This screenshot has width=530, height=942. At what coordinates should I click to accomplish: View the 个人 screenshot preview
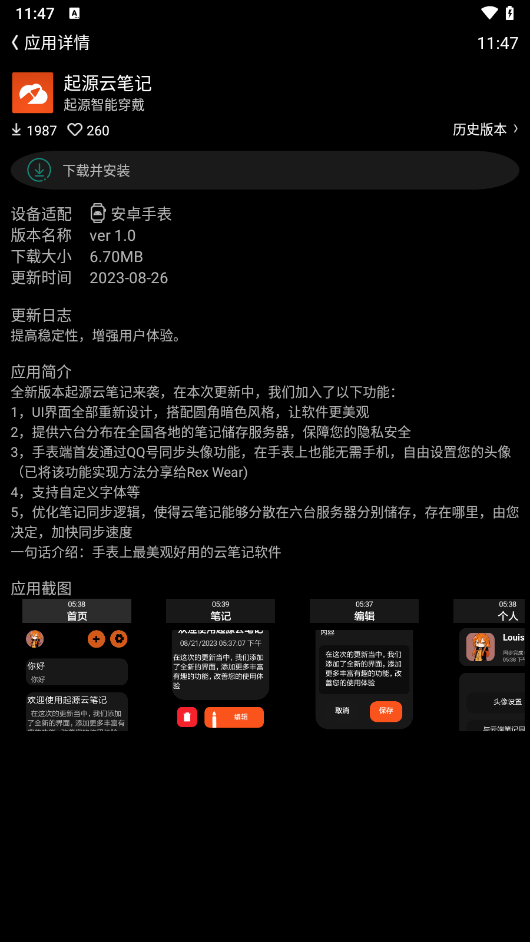click(x=489, y=664)
